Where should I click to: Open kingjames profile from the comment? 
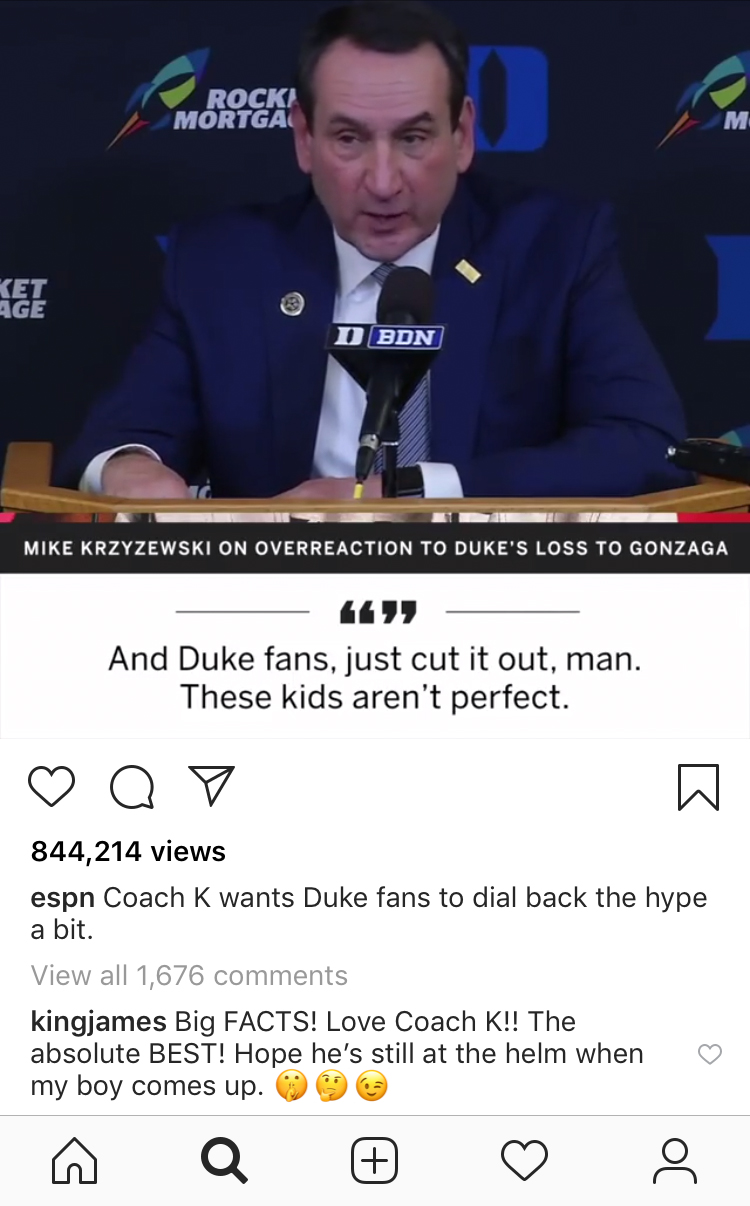(x=98, y=1021)
